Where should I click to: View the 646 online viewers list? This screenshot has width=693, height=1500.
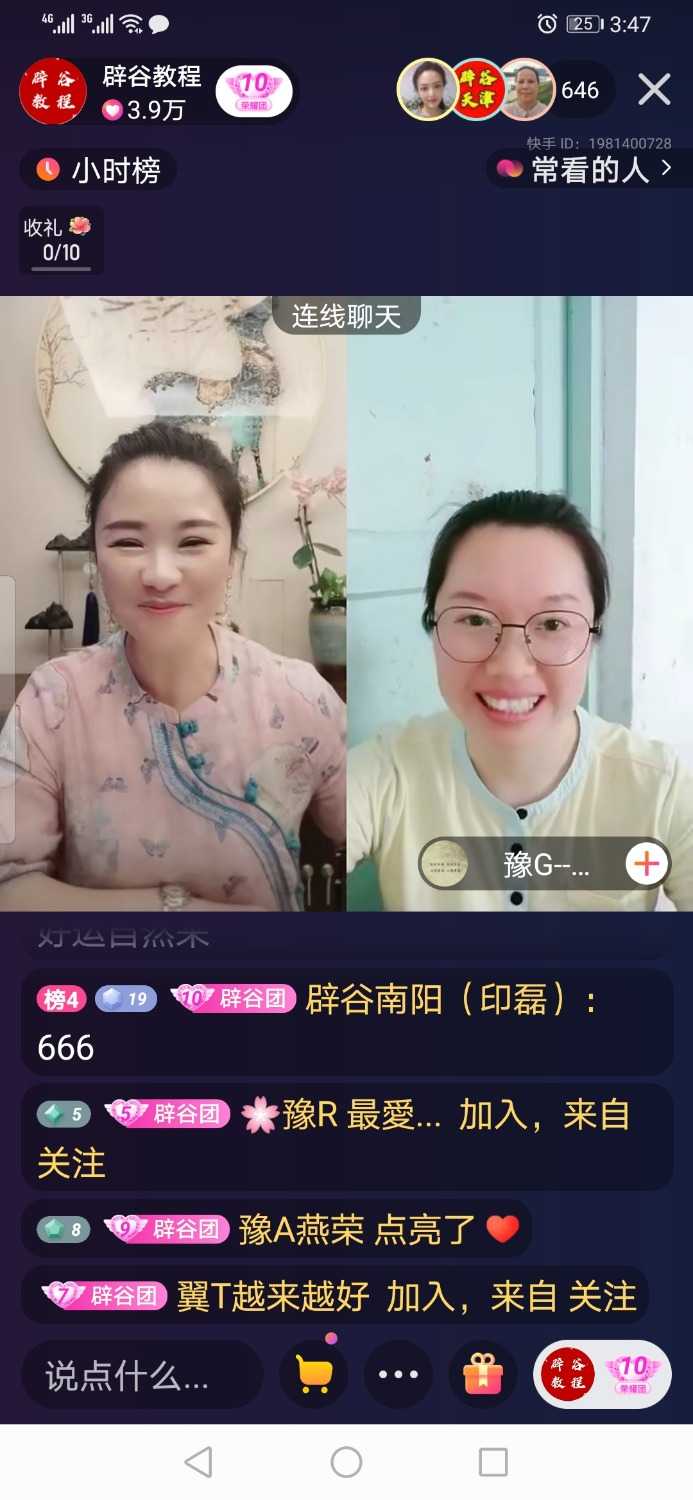[x=579, y=91]
